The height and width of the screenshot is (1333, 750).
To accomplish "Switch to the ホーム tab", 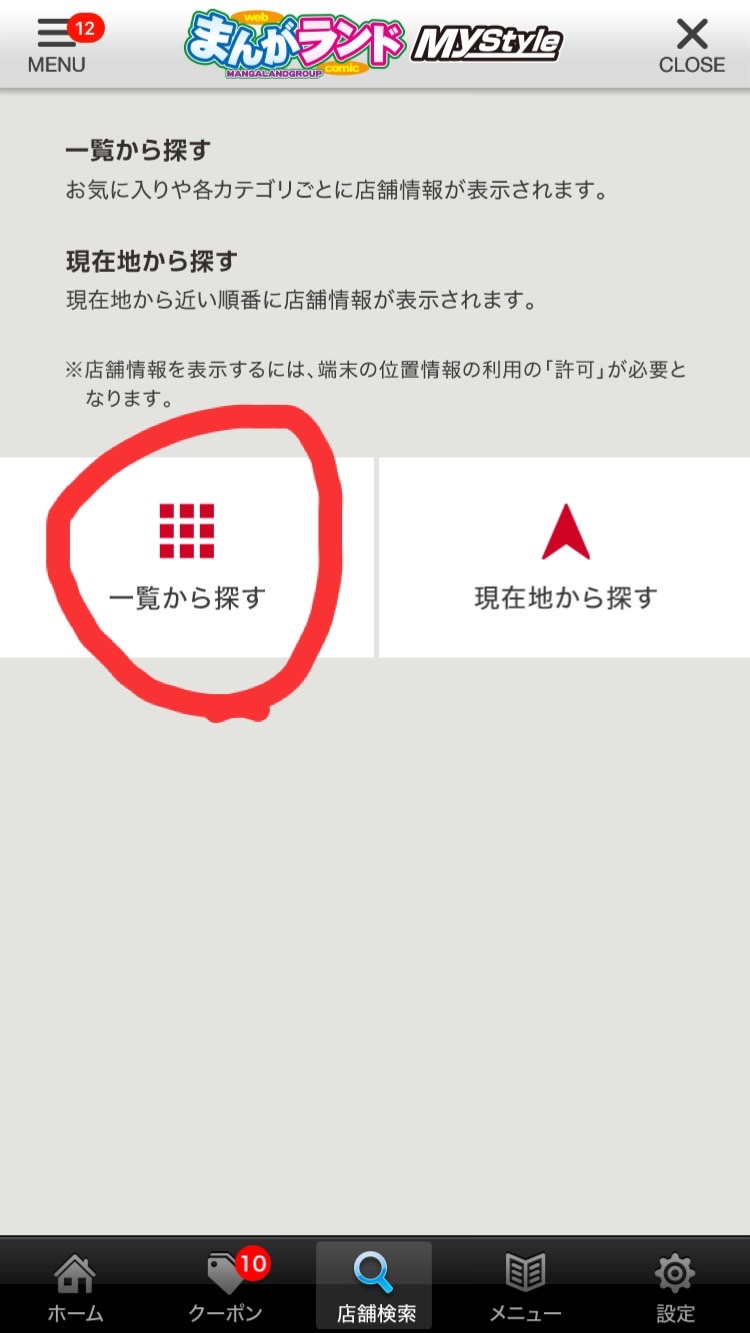I will (x=75, y=1287).
